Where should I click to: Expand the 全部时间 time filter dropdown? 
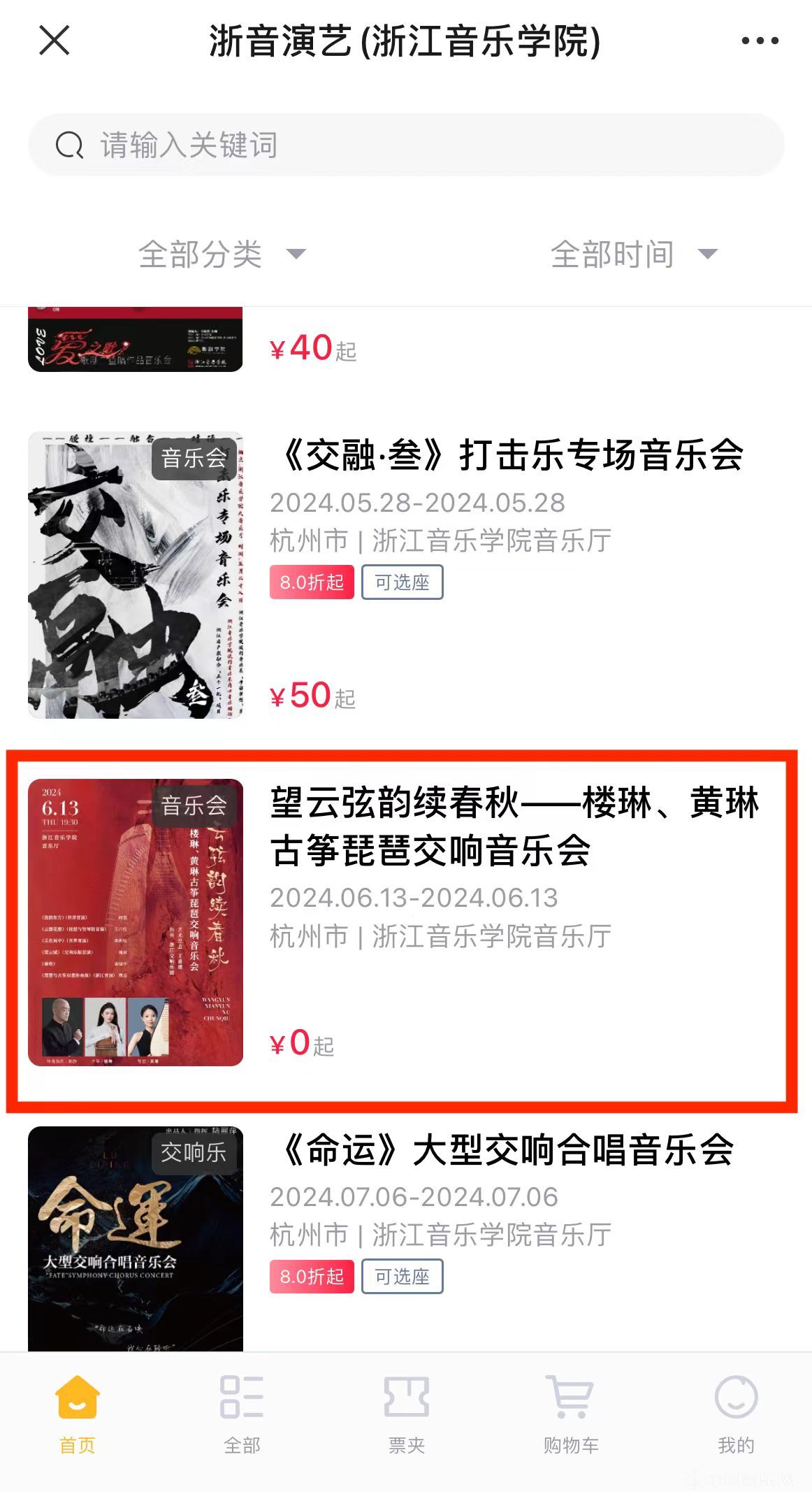point(633,254)
